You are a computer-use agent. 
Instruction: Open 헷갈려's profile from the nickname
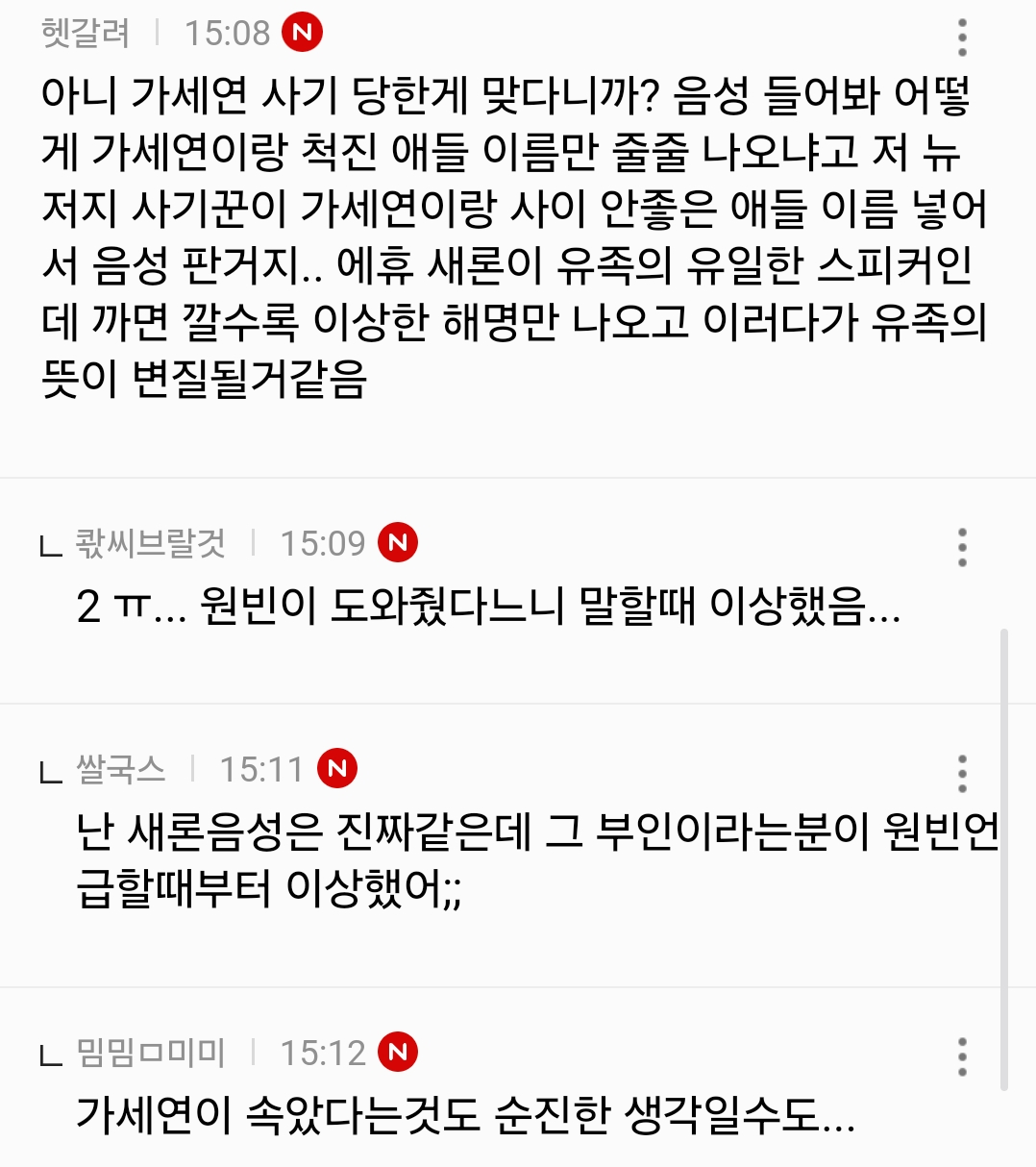tap(86, 34)
